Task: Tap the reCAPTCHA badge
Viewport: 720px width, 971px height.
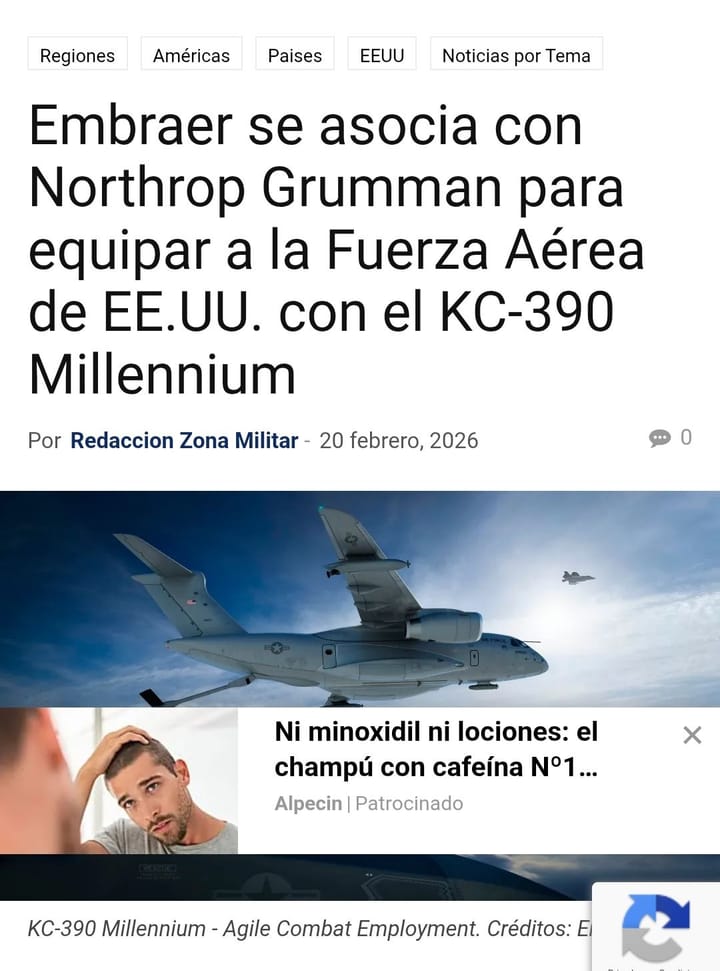Action: point(656,928)
